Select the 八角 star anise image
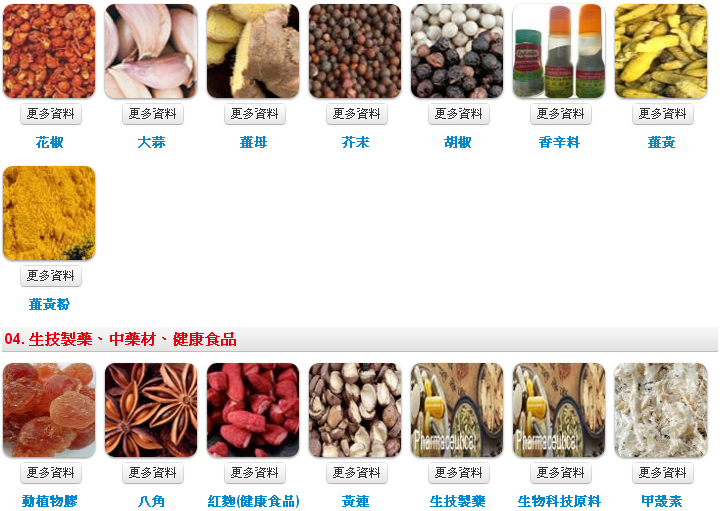Screen dimensions: 720x511 pyautogui.click(x=152, y=410)
